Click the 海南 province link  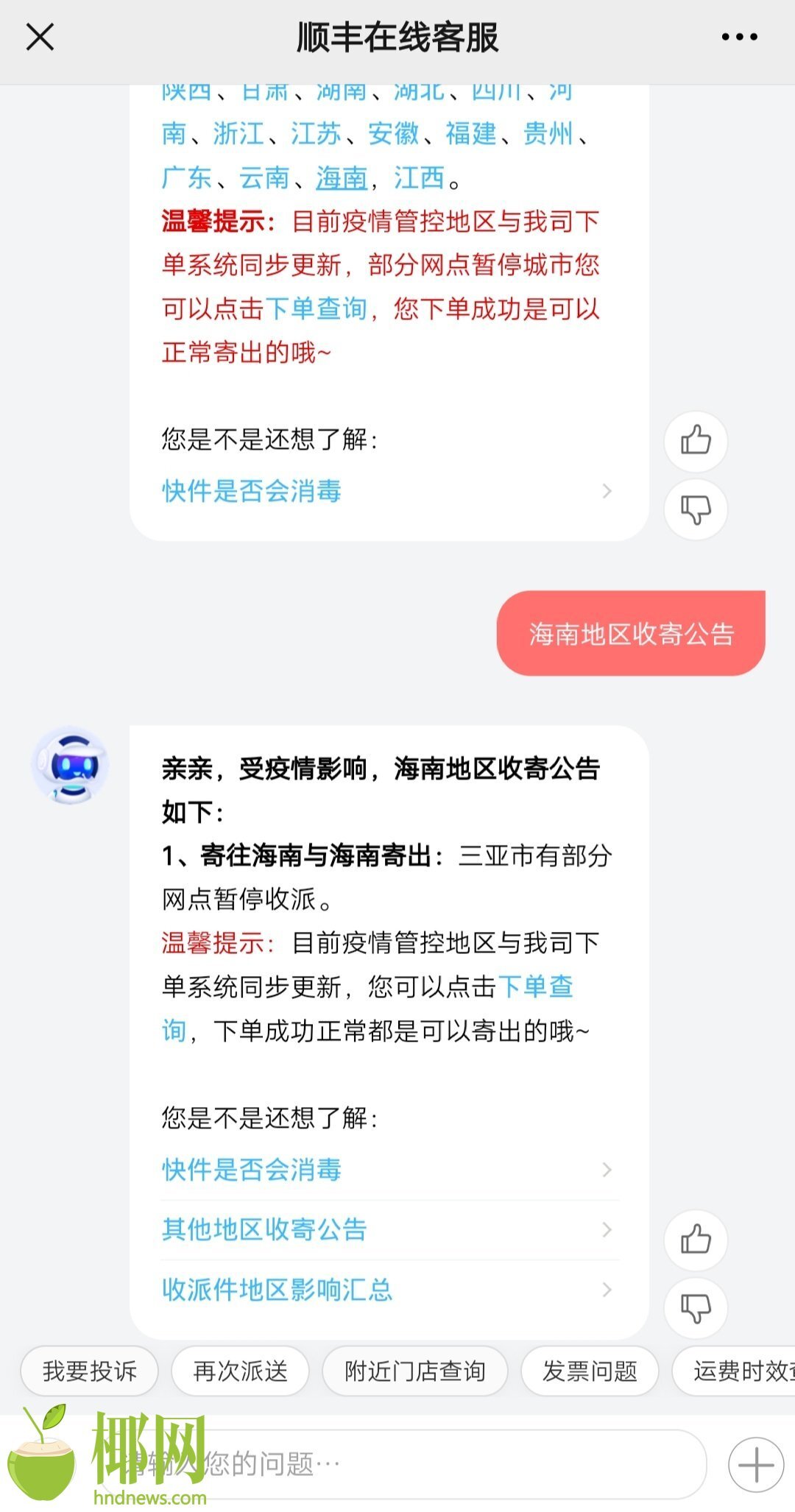point(339,178)
